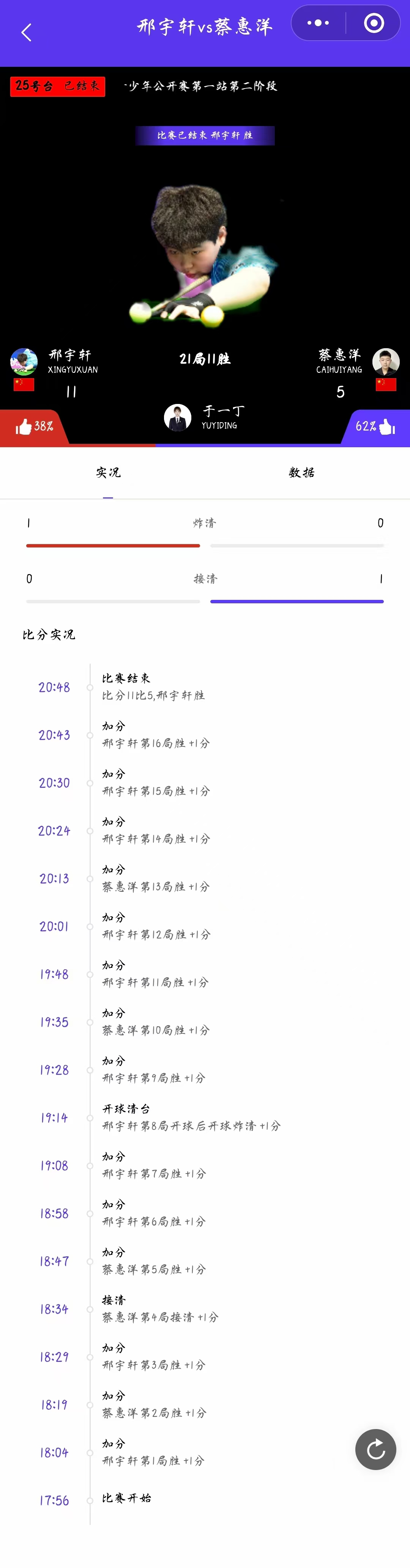Open the mini program more-options menu
This screenshot has height=1568, width=410.
(318, 23)
